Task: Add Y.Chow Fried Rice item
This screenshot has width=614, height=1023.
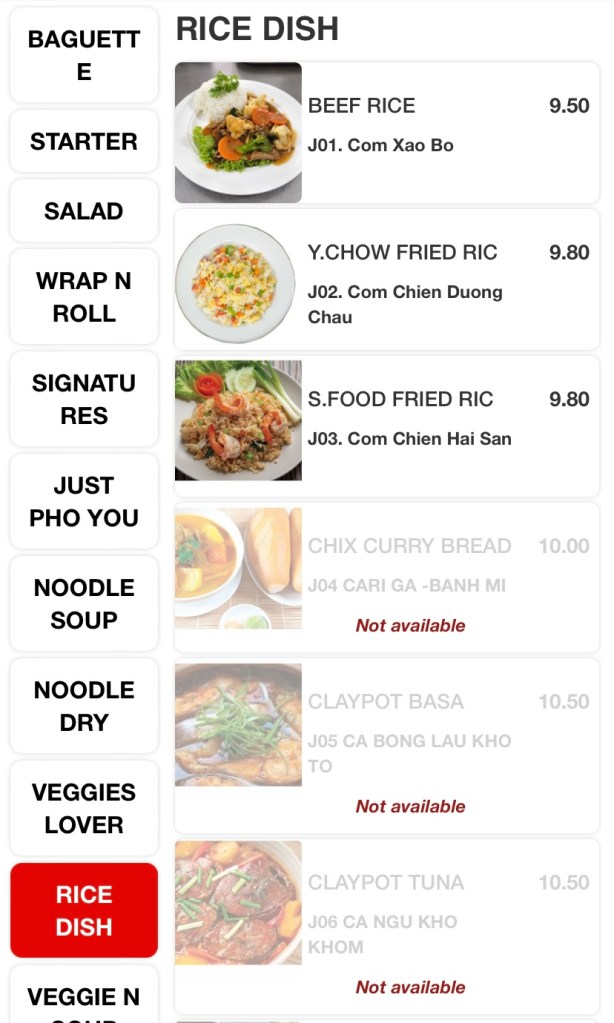Action: pyautogui.click(x=387, y=280)
